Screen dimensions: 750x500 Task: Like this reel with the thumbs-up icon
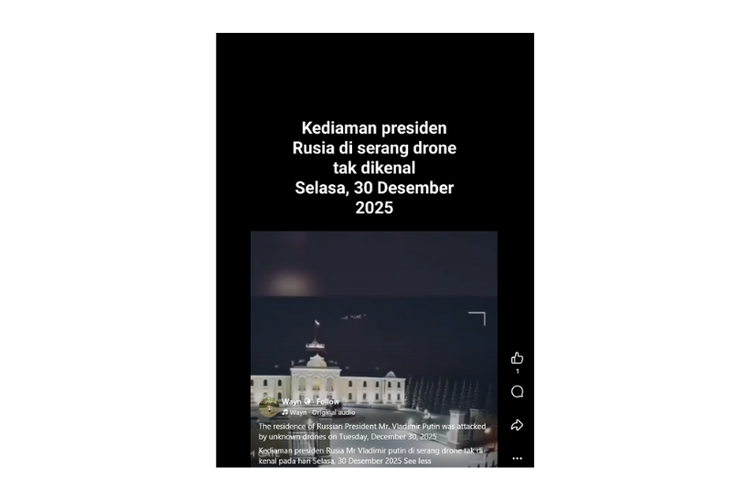coord(517,358)
